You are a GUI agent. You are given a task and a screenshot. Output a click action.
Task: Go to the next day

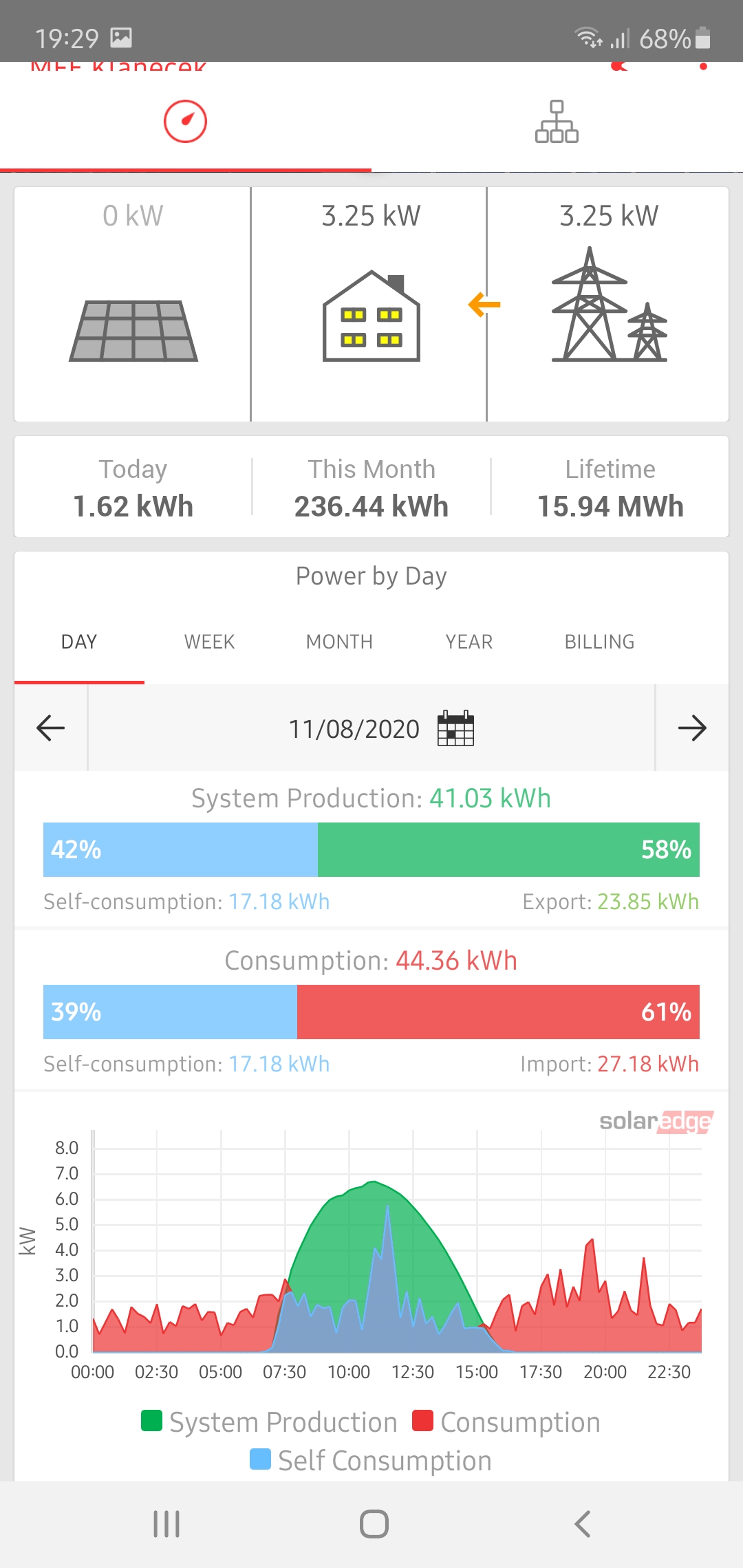(692, 728)
